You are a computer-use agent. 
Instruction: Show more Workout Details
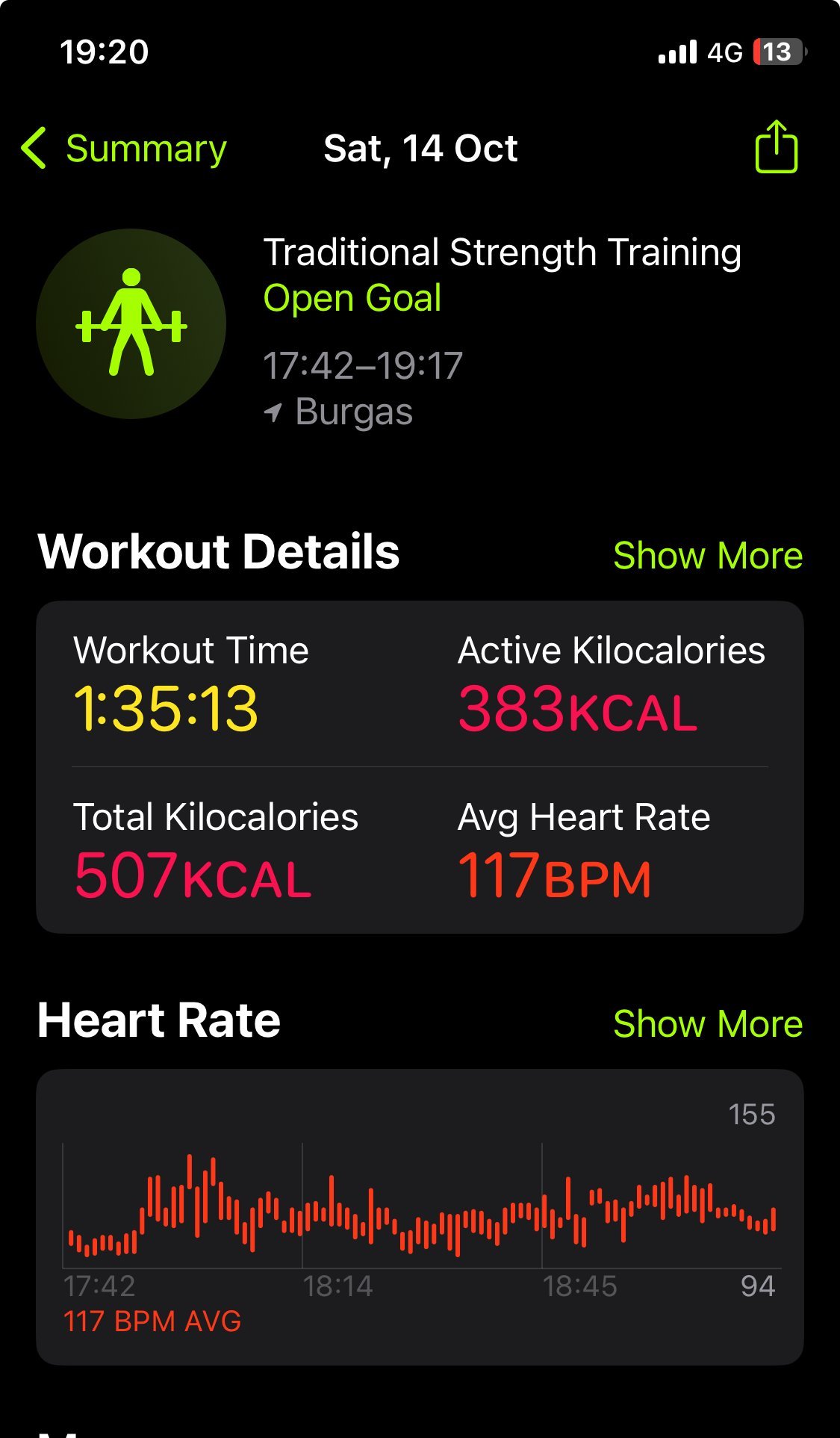(x=707, y=556)
